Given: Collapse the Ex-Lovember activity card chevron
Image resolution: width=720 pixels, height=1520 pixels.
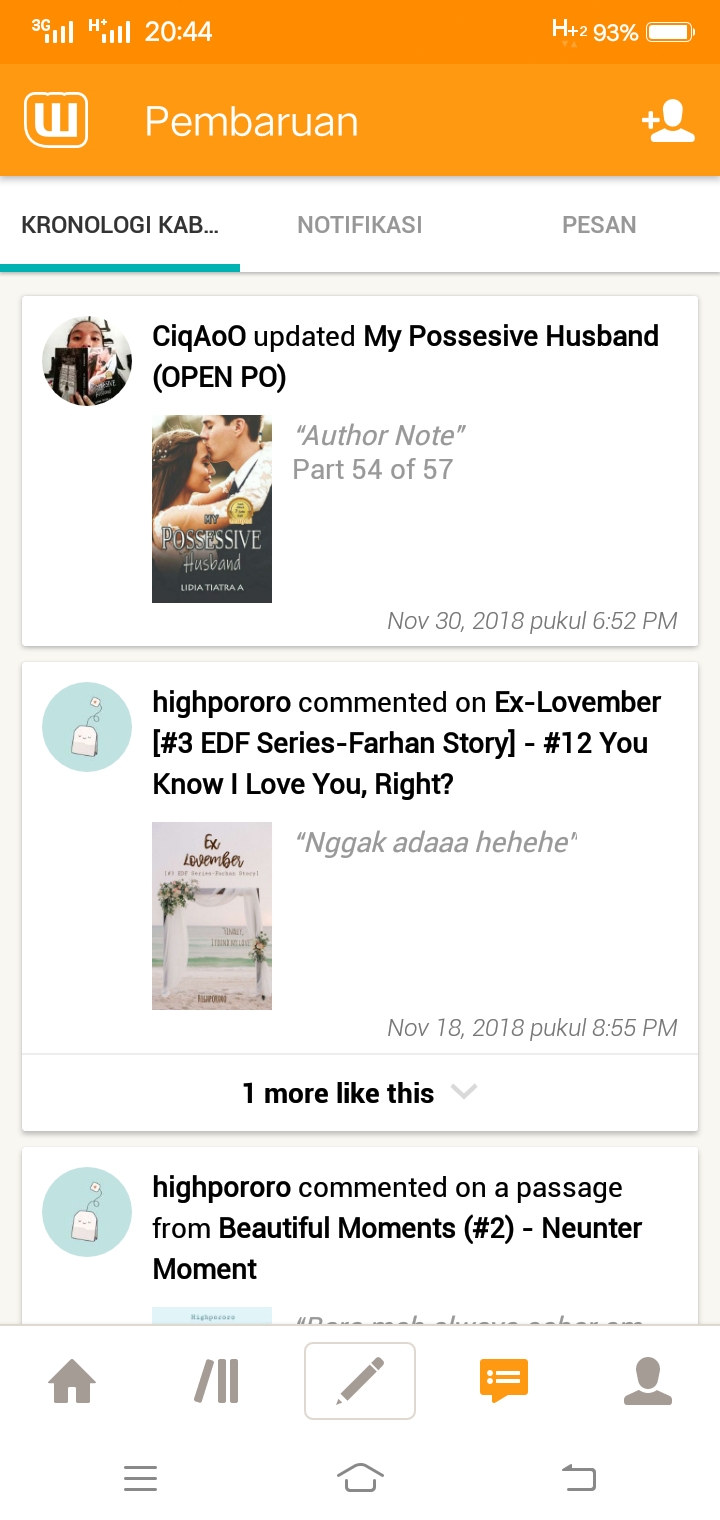Looking at the screenshot, I should point(464,1093).
